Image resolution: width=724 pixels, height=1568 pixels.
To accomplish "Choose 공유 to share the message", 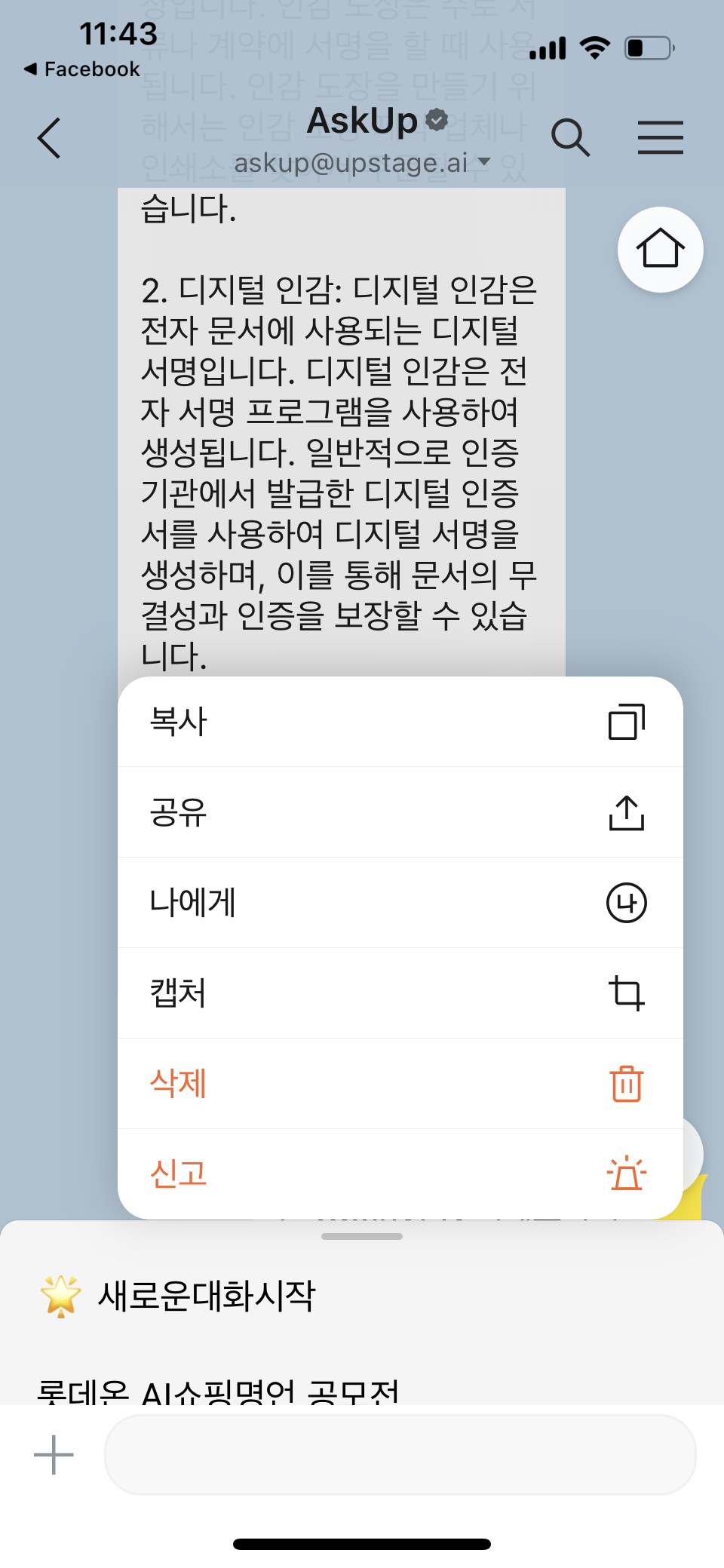I will tap(400, 812).
